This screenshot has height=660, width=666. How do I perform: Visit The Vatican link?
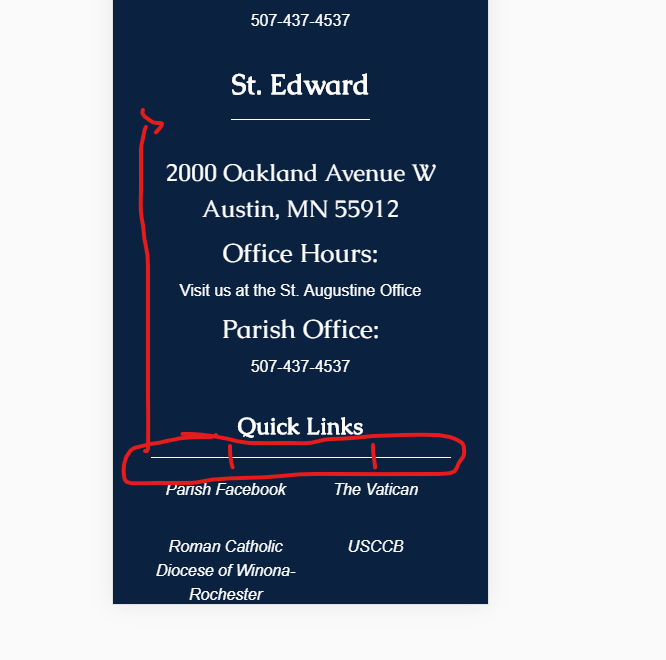click(x=376, y=490)
